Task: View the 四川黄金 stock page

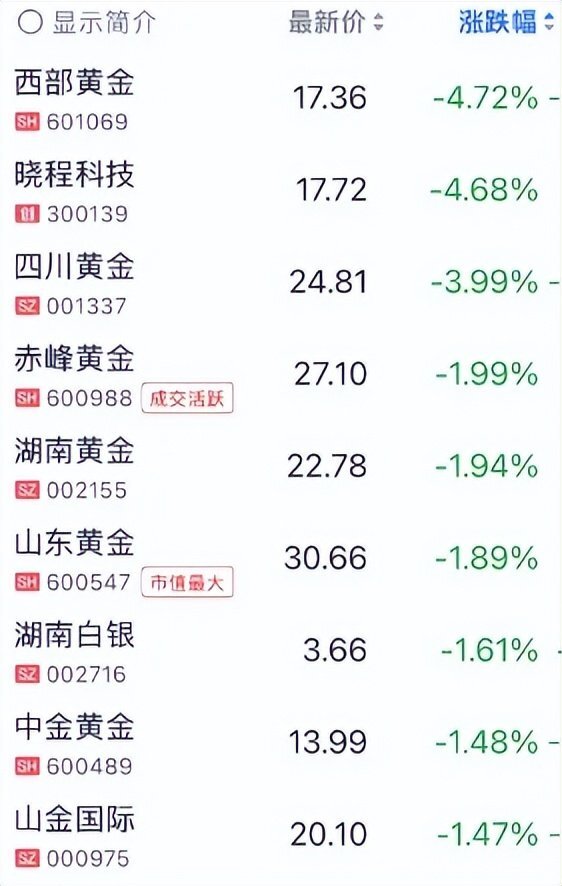Action: pyautogui.click(x=281, y=283)
